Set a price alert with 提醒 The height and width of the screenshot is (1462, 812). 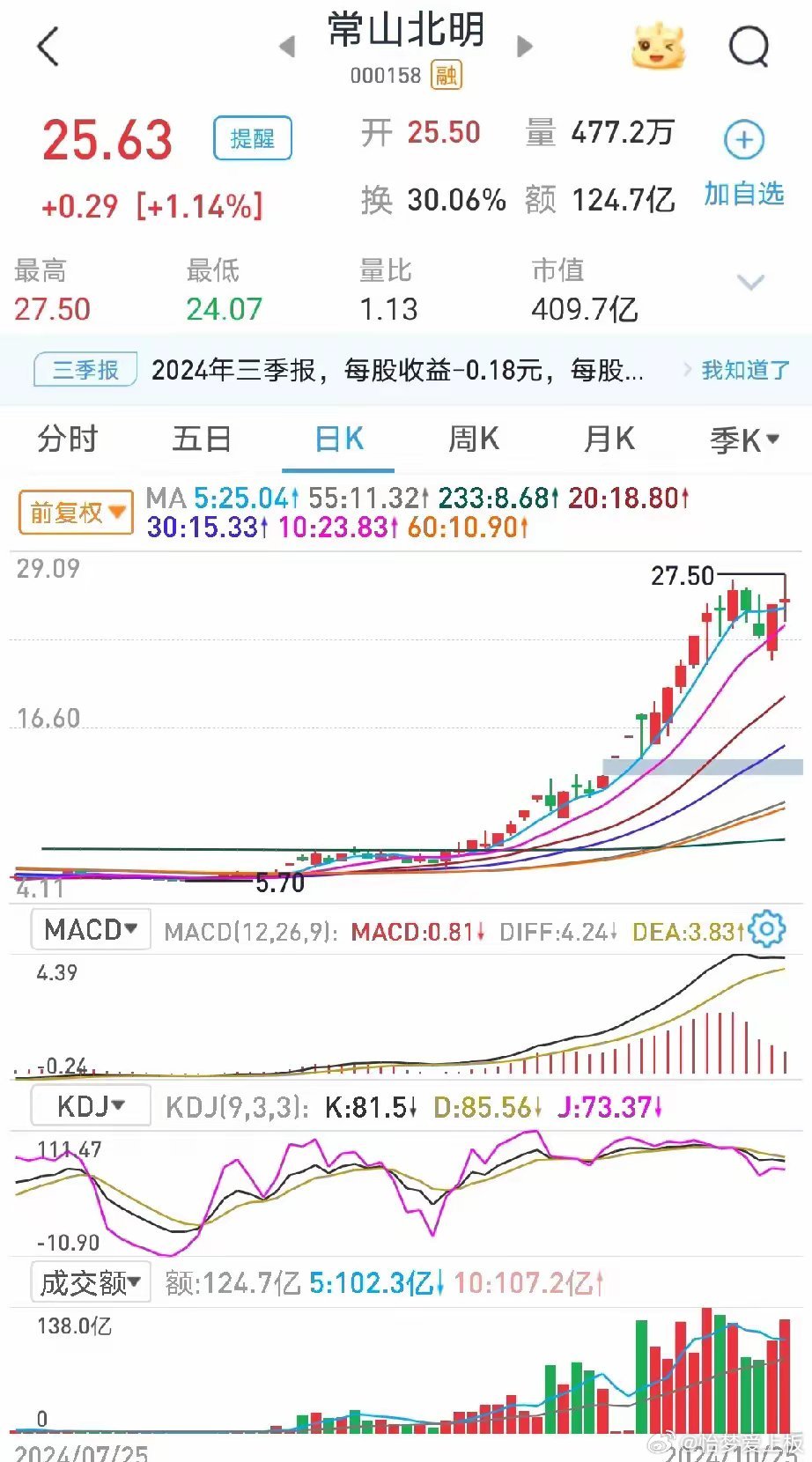(253, 138)
